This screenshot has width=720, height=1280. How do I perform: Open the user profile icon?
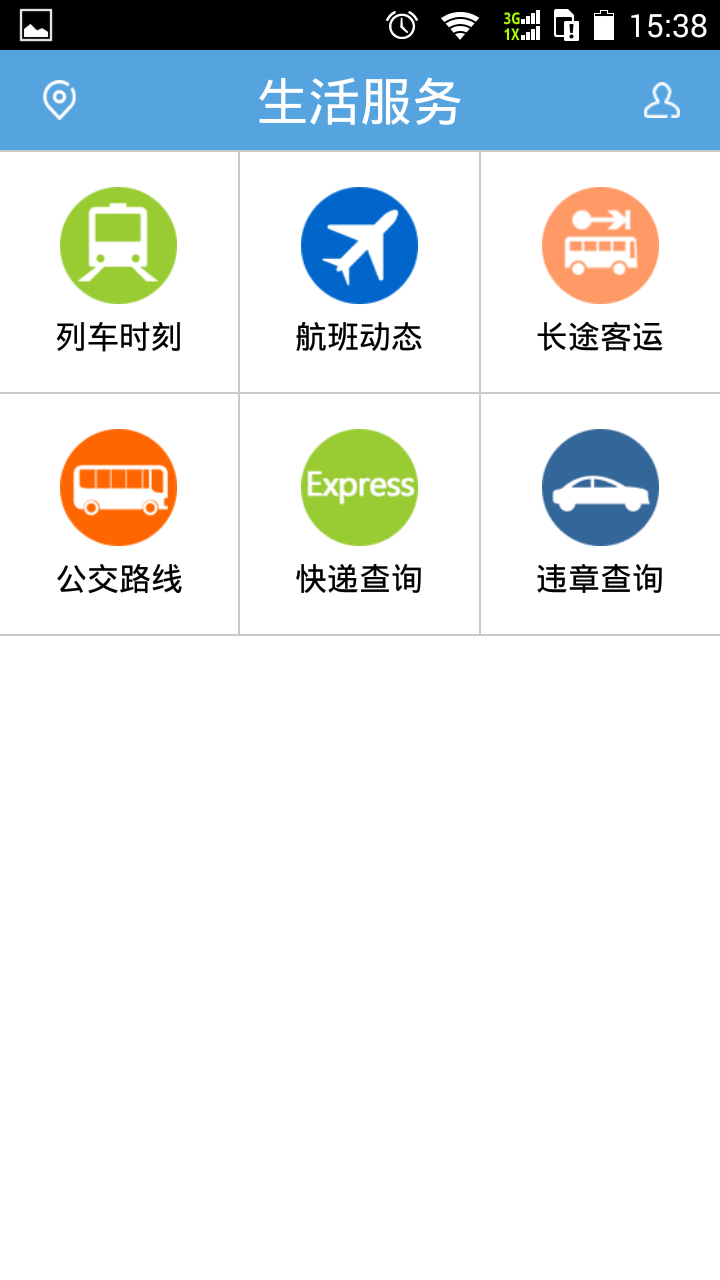tap(661, 100)
